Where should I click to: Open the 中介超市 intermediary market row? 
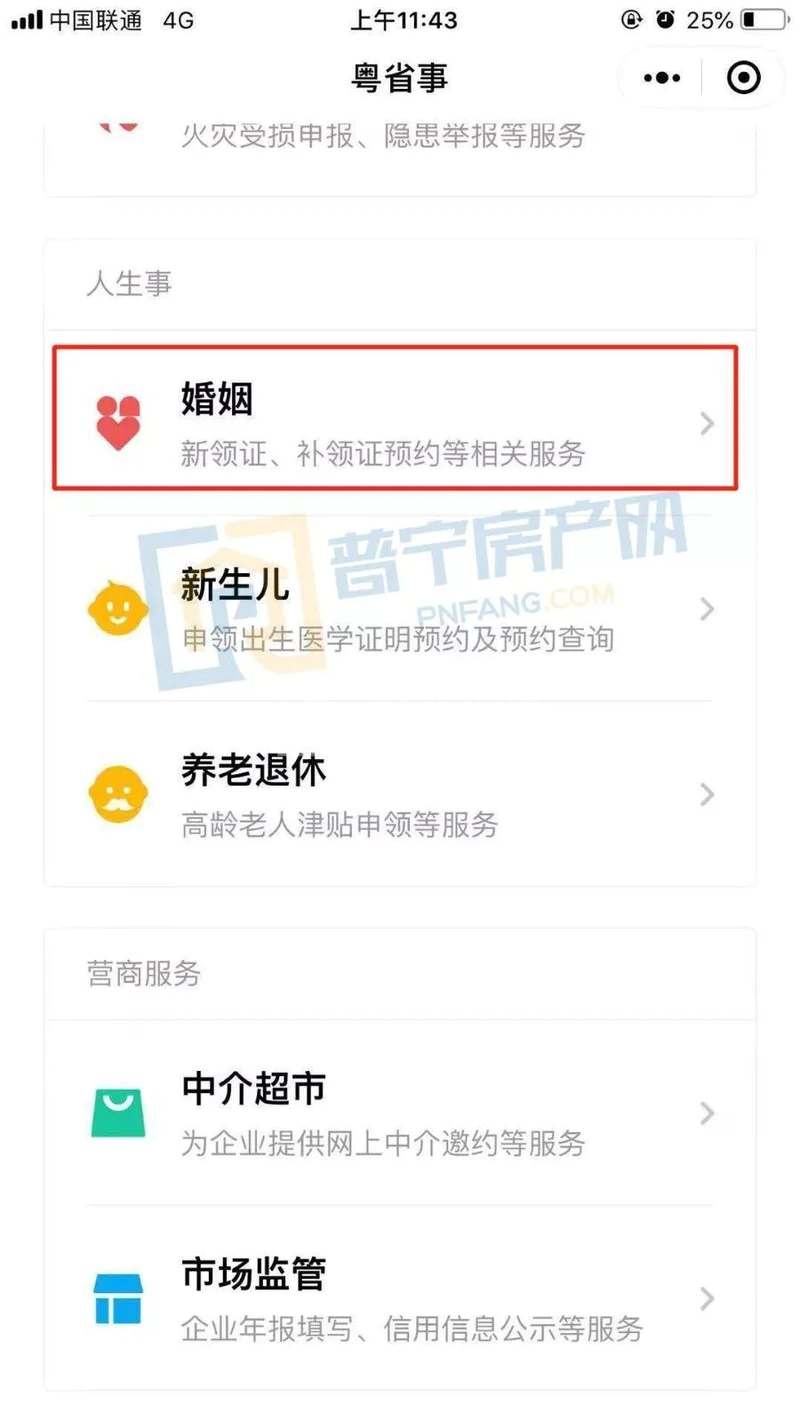point(397,1112)
